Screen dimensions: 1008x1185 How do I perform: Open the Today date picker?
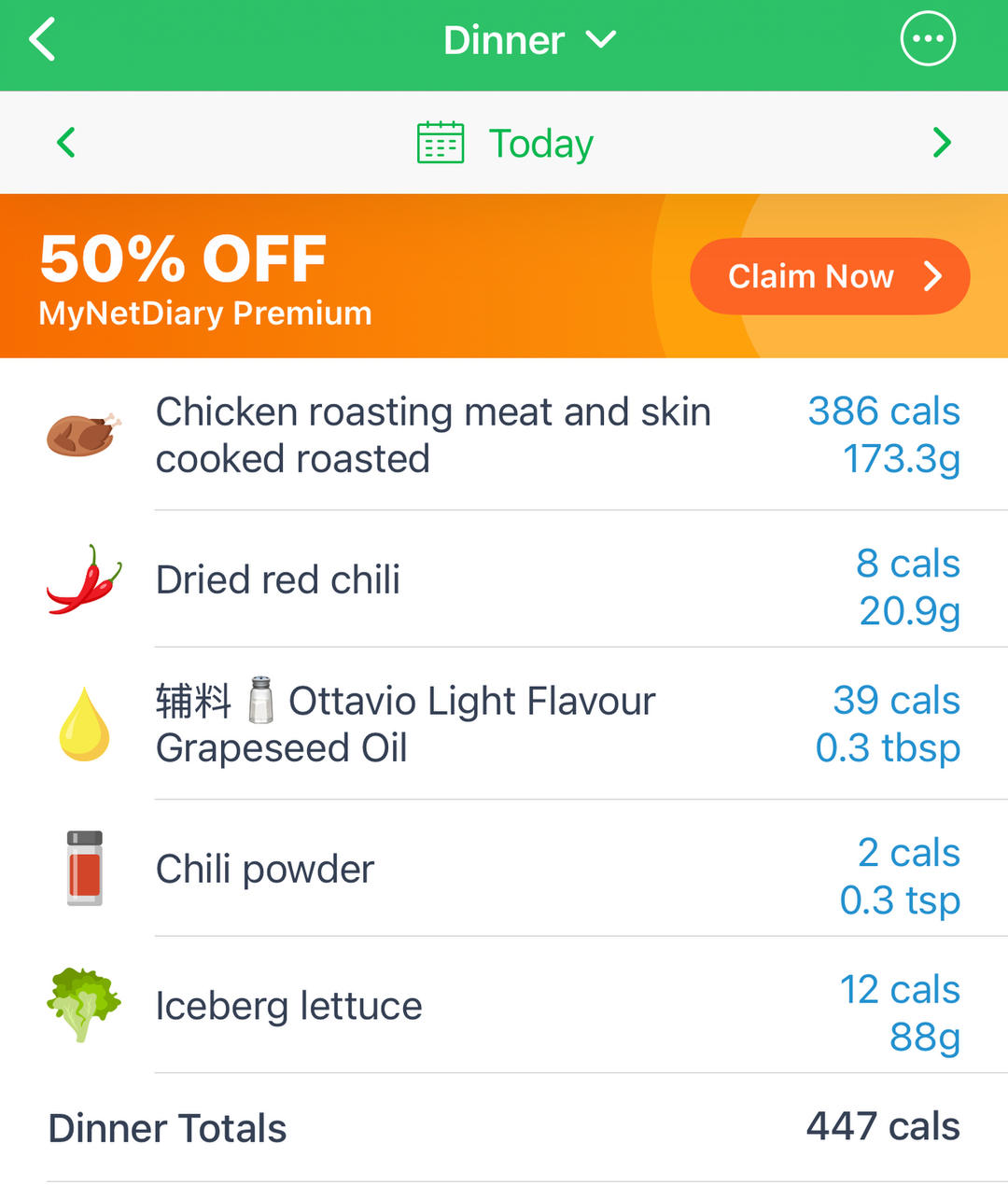505,144
